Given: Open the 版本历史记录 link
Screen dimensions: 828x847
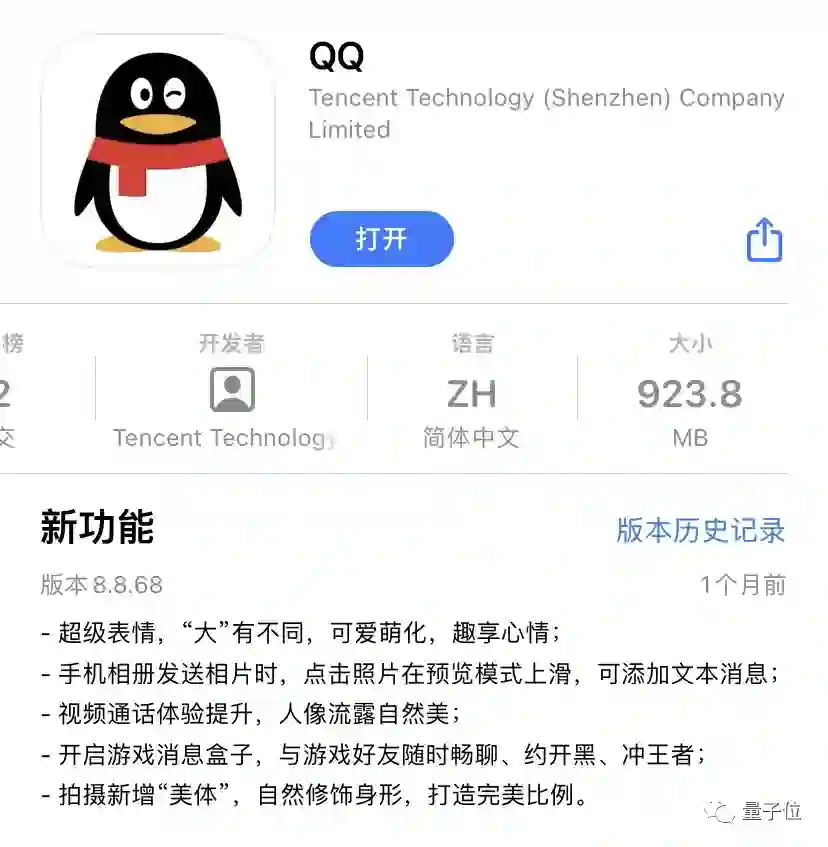Looking at the screenshot, I should pos(700,530).
